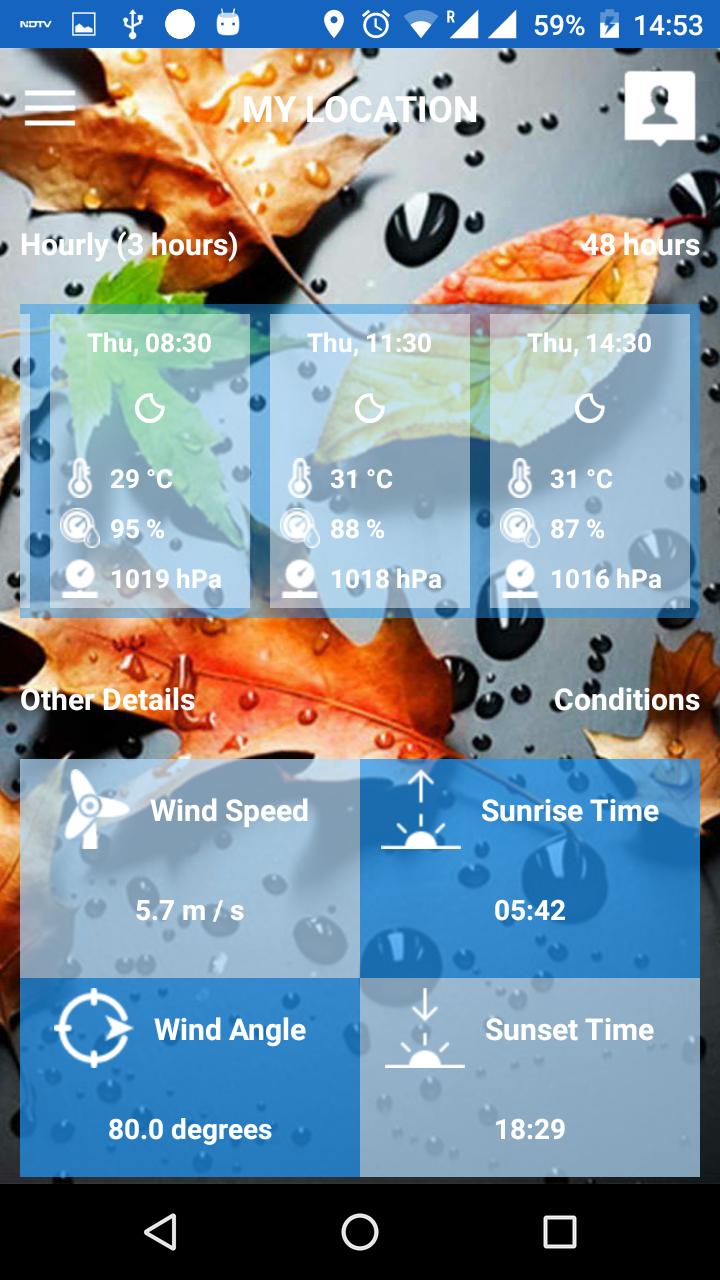Screen dimensions: 720x1280
Task: Select the Thu, 11:30 hourly card
Action: pos(370,461)
